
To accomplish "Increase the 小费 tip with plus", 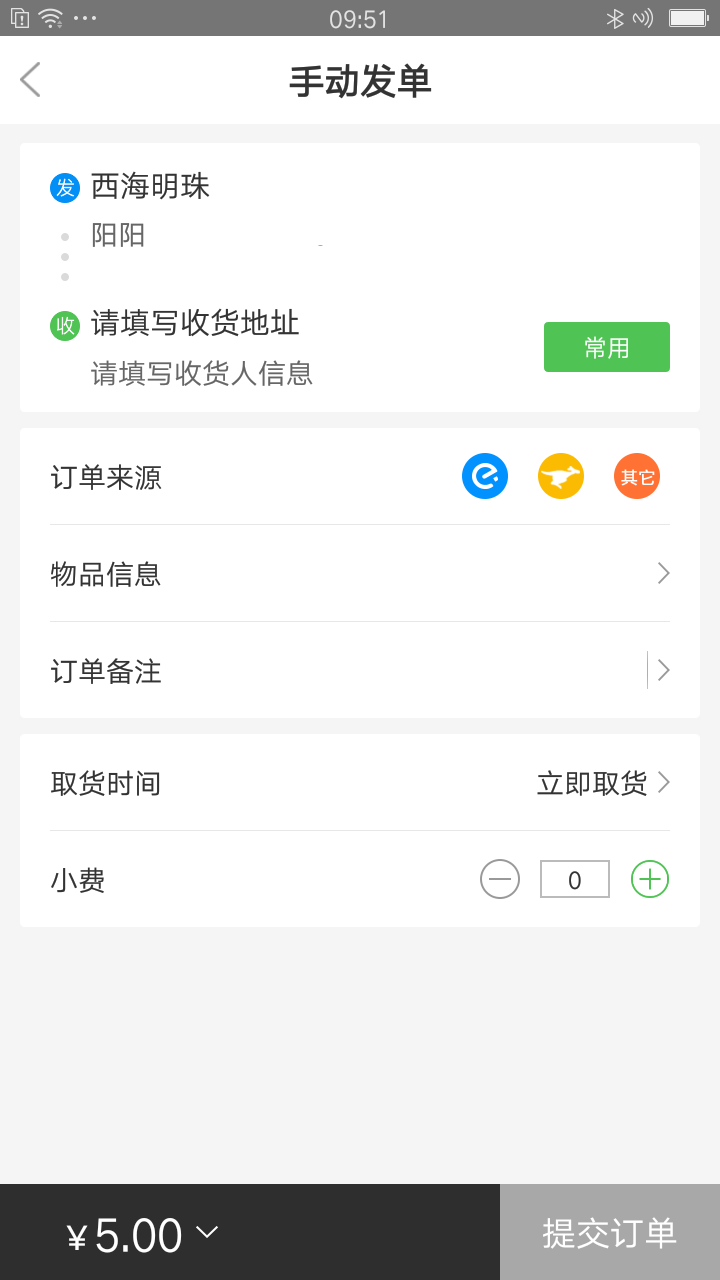I will click(650, 879).
